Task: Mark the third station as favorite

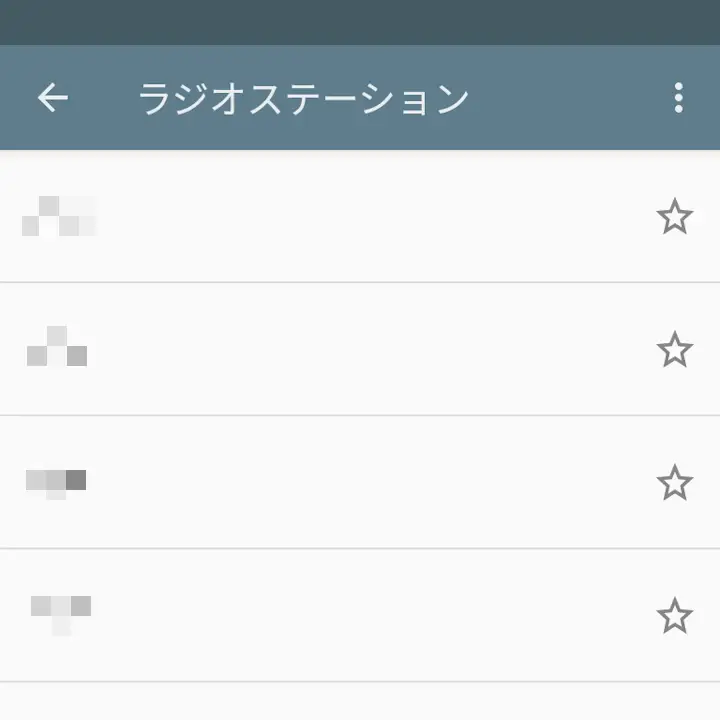Action: 674,483
